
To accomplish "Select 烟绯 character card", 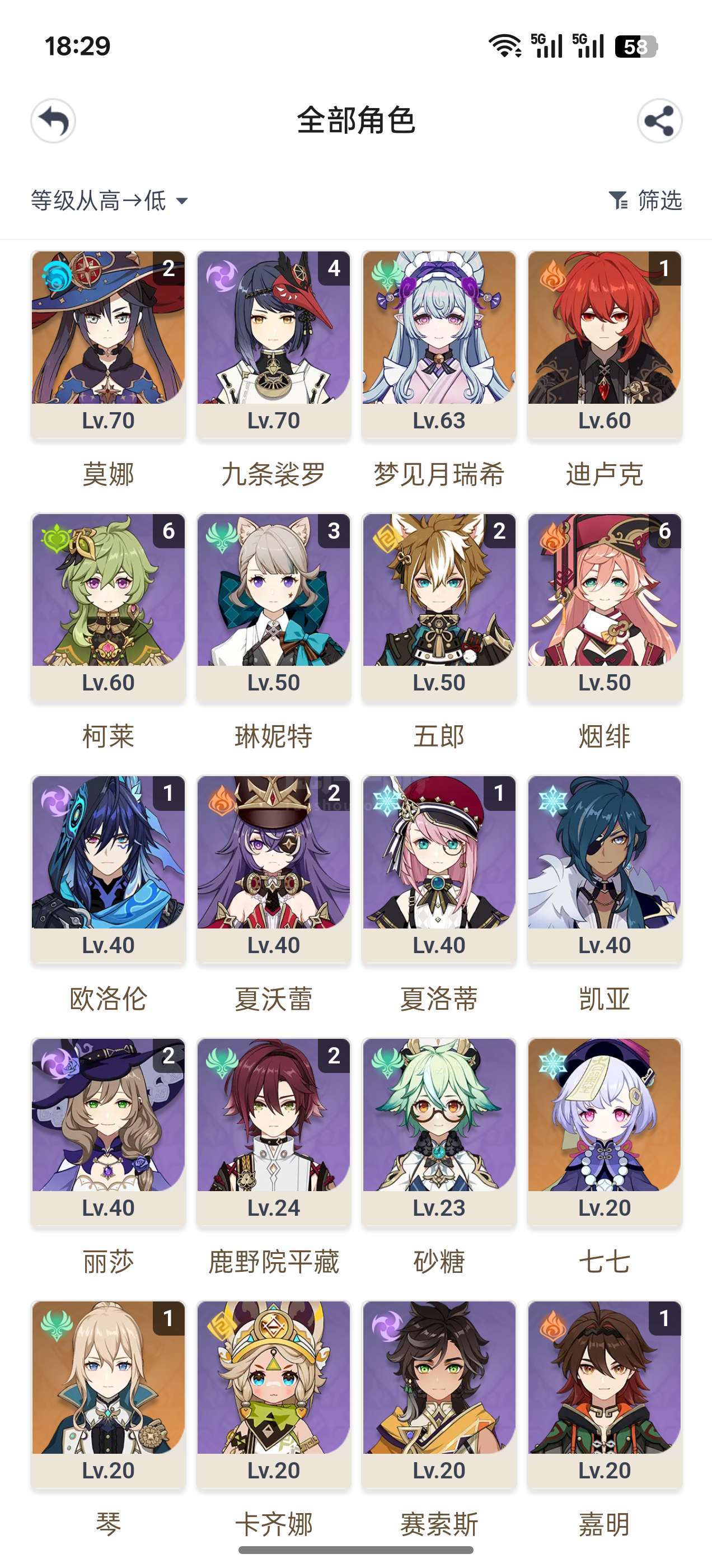I will [x=605, y=608].
